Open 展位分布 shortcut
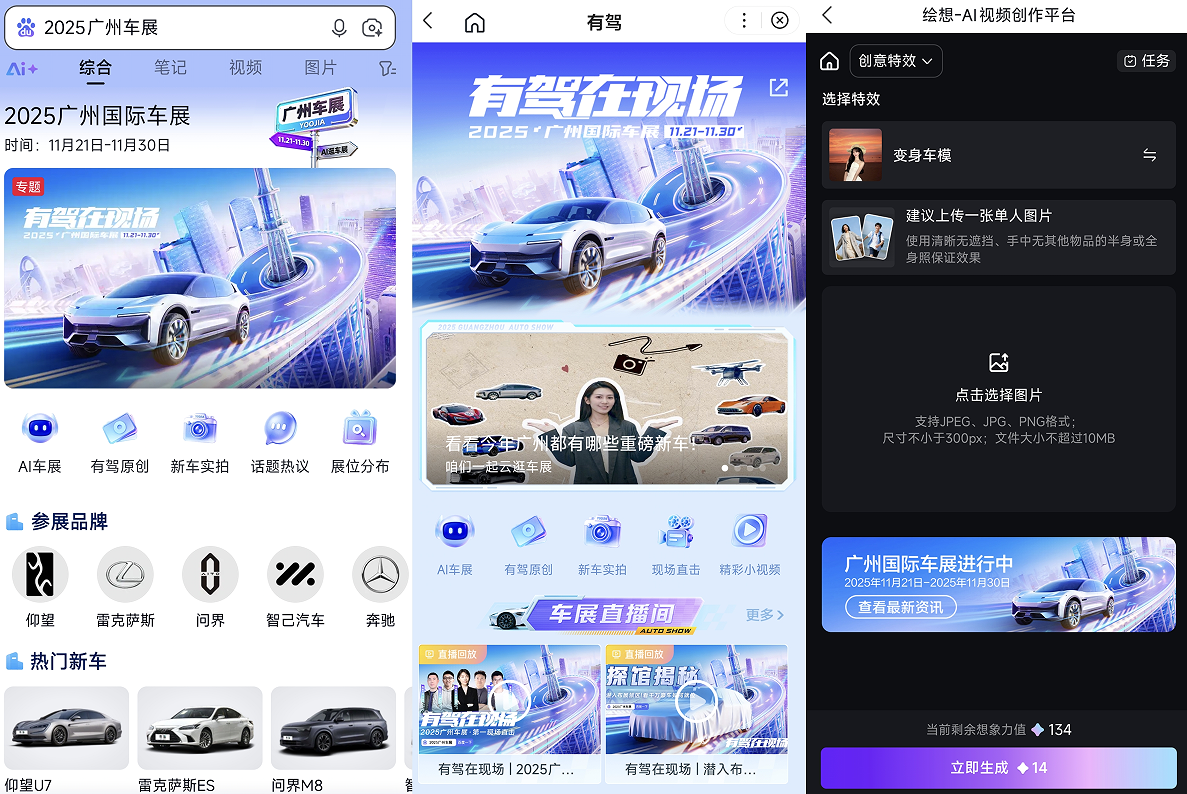Viewport: 1187px width, 794px height. click(x=360, y=442)
